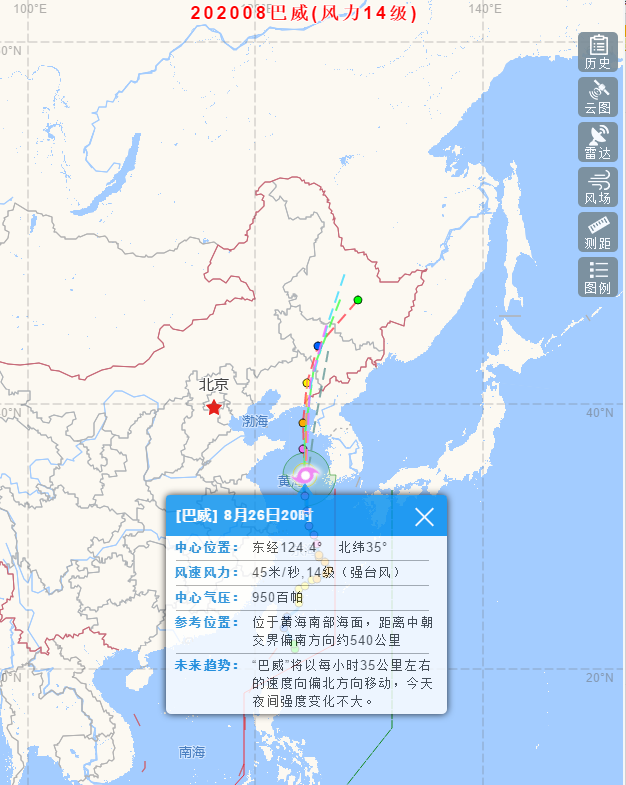Open the 历史 history panel
The image size is (626, 785).
coord(598,51)
